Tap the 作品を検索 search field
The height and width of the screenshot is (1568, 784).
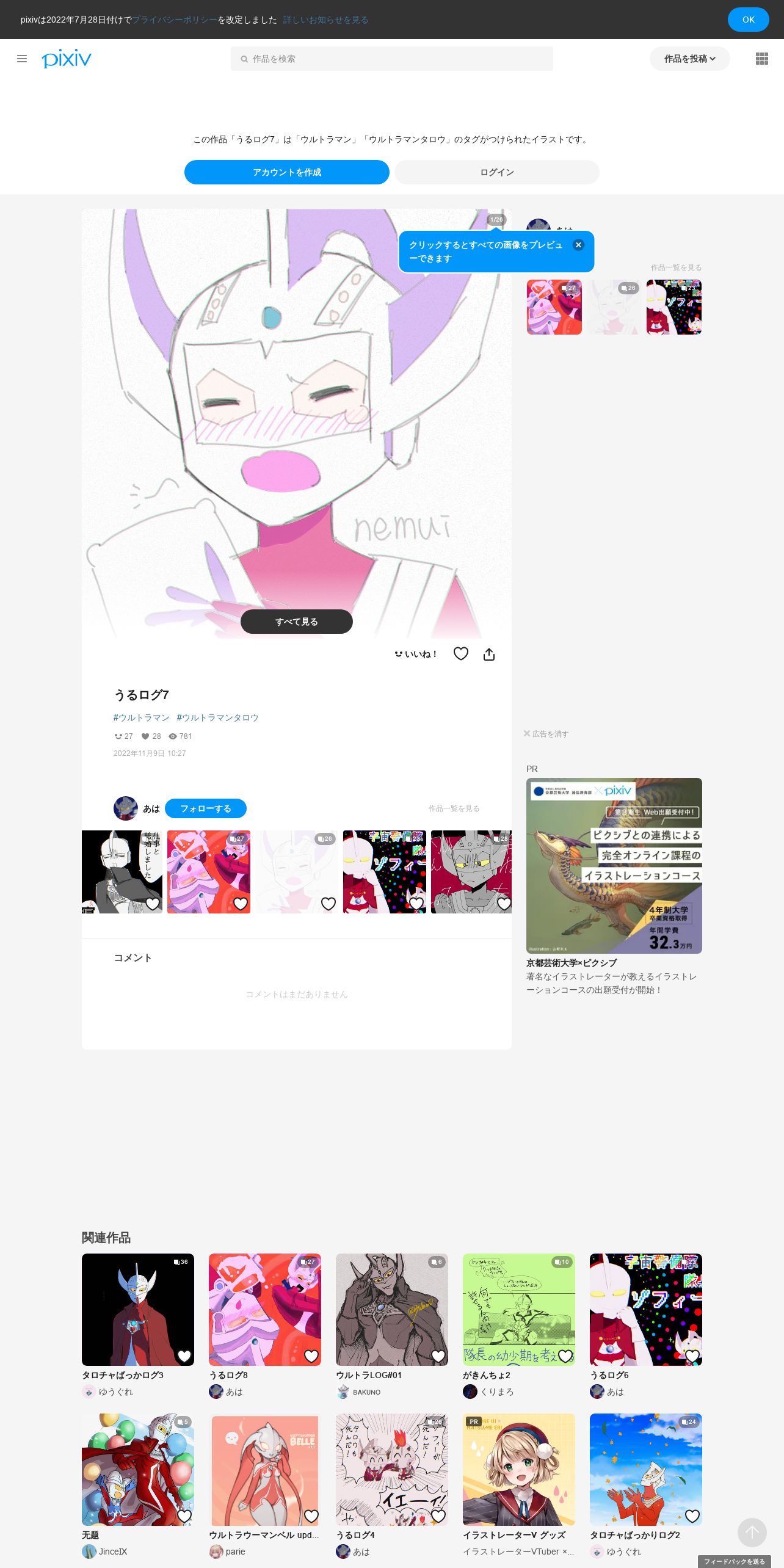[x=391, y=59]
